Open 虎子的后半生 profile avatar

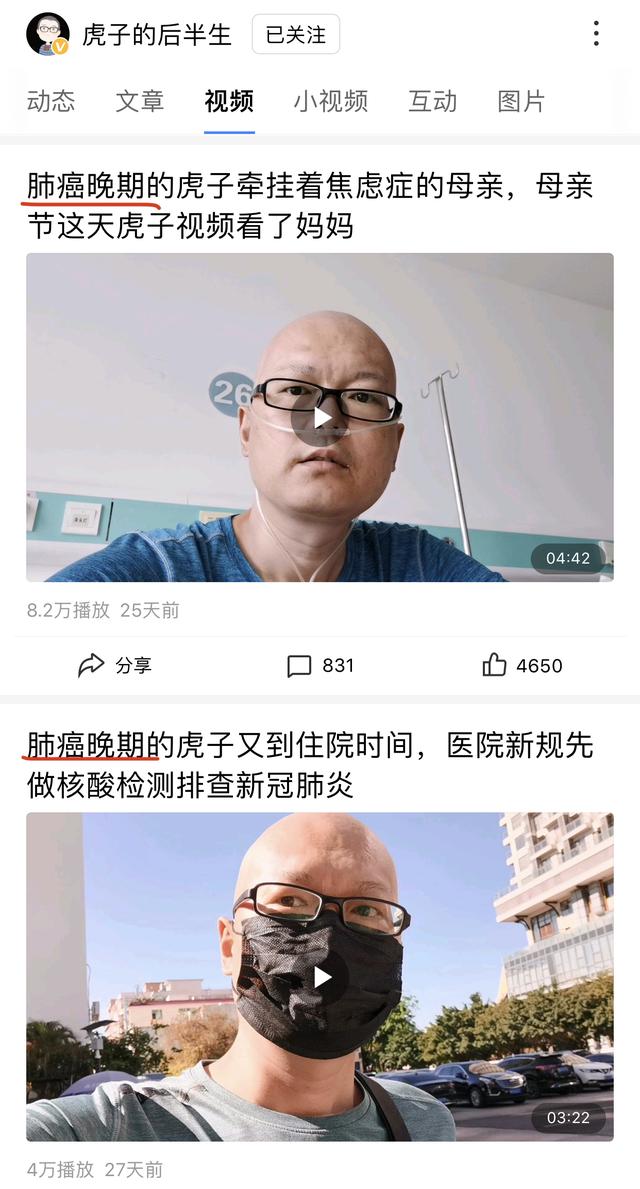[47, 35]
